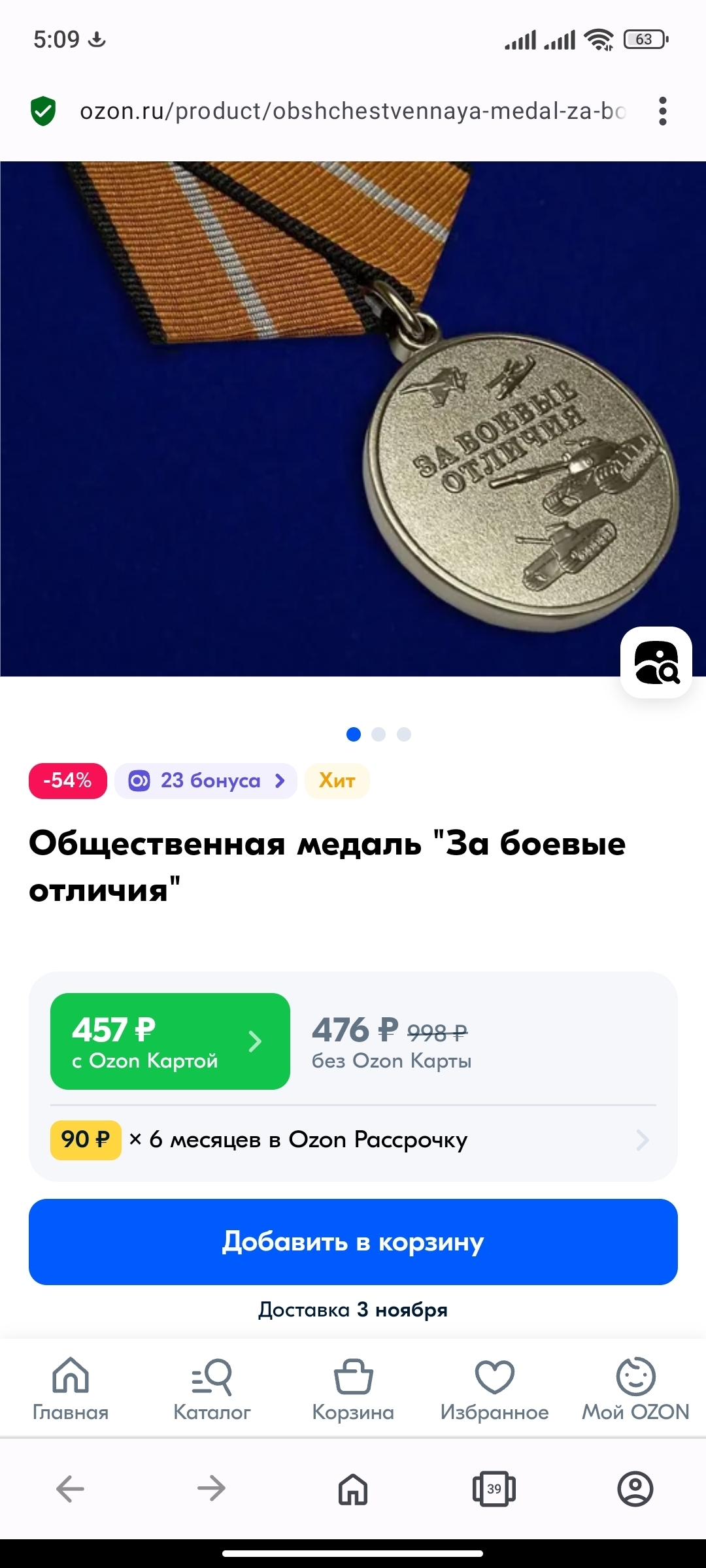Tap the URL address bar
Image resolution: width=706 pixels, height=1568 pixels.
[x=352, y=111]
